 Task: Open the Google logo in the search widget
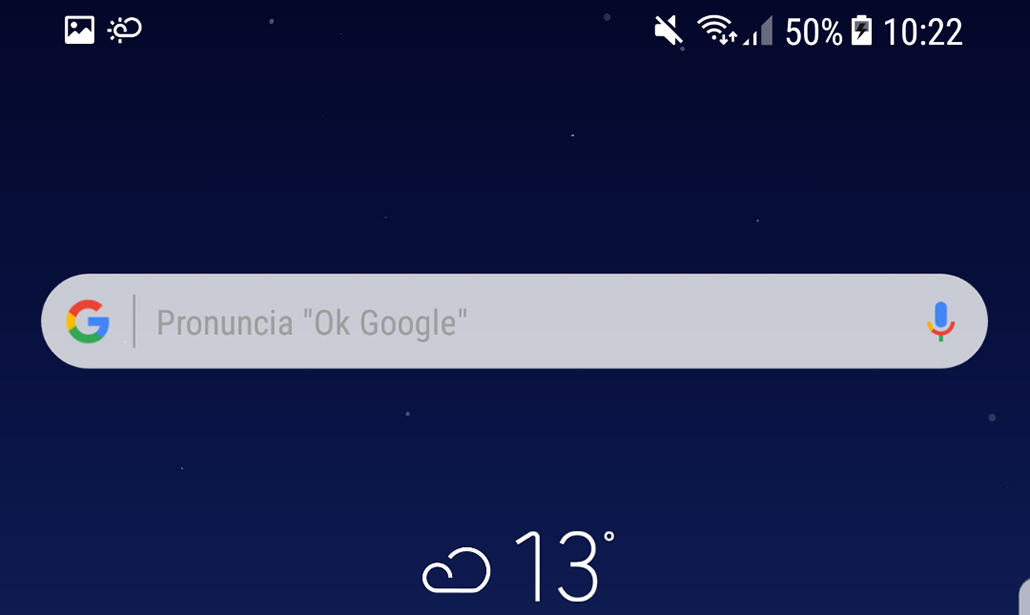(x=88, y=322)
